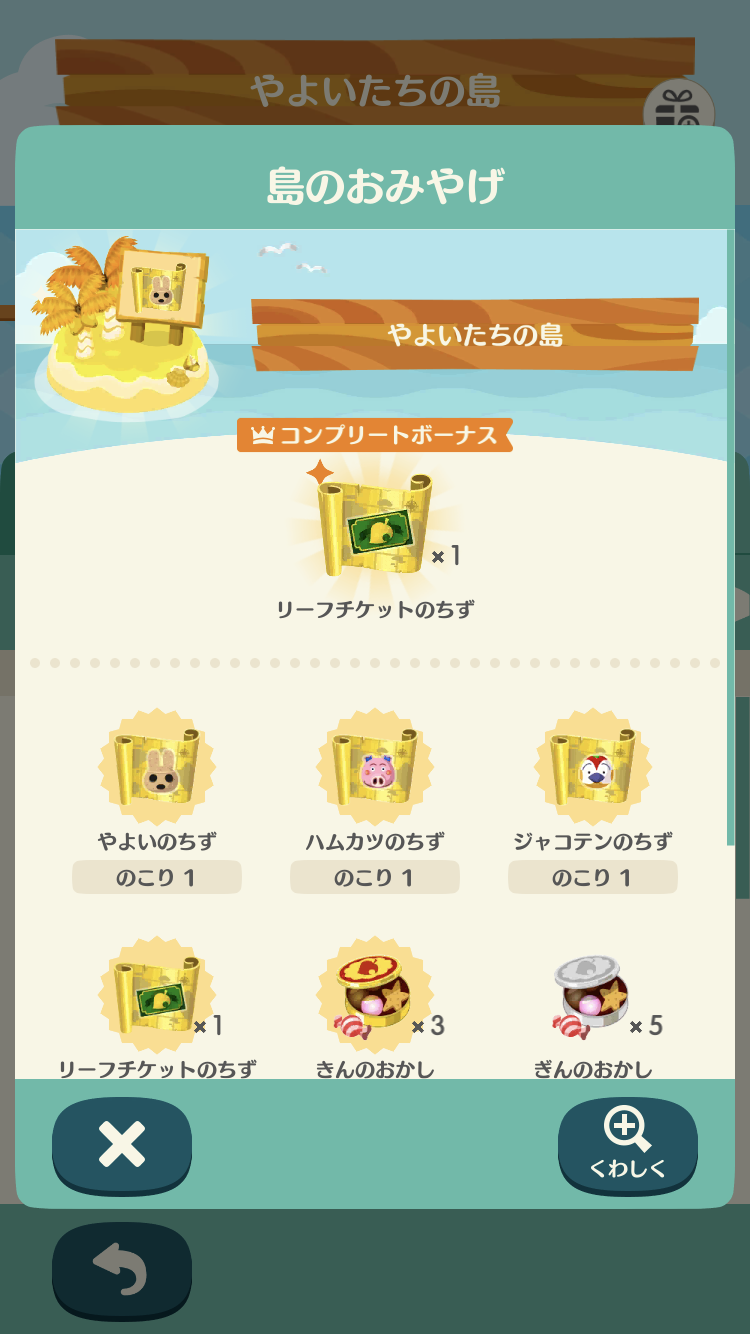Tap the back arrow button below the dialog
The image size is (750, 1334).
click(x=121, y=1270)
